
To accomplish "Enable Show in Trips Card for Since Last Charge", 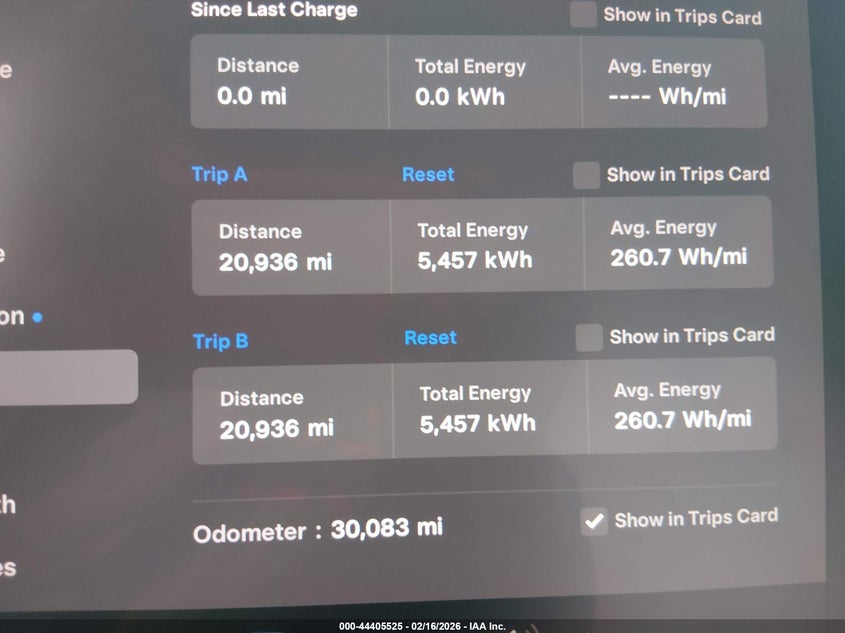I will pyautogui.click(x=583, y=15).
